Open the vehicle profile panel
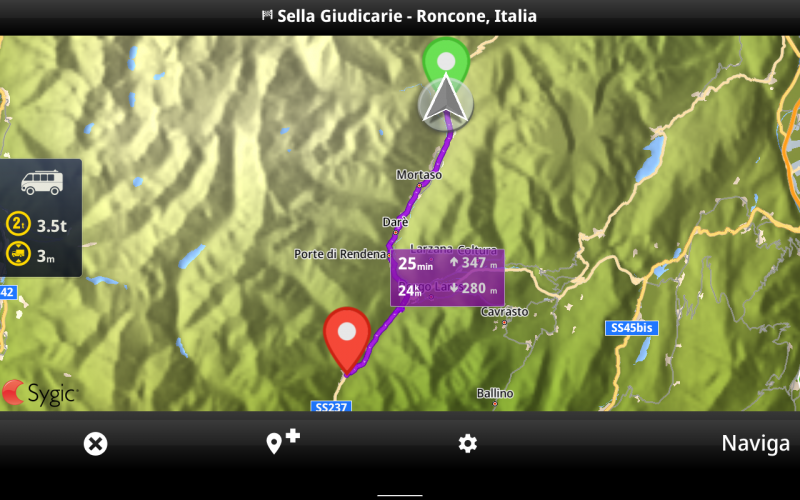 pos(40,218)
